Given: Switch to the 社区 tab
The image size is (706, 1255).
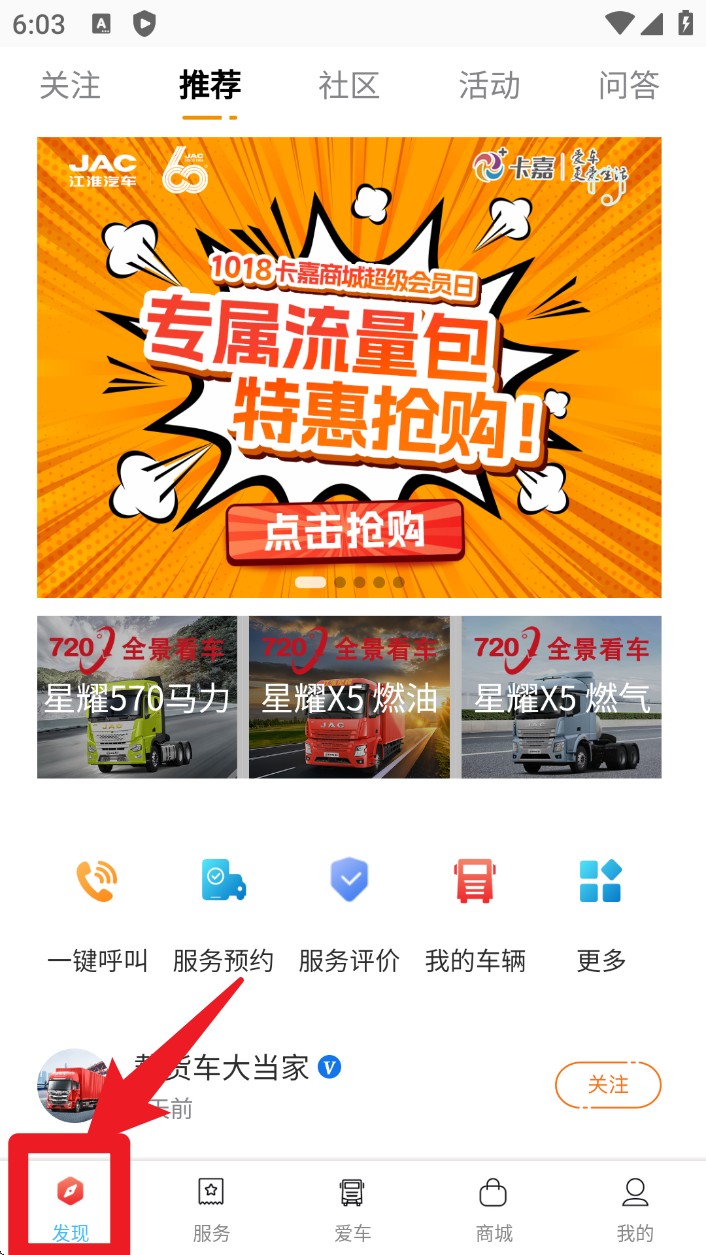Looking at the screenshot, I should point(349,86).
